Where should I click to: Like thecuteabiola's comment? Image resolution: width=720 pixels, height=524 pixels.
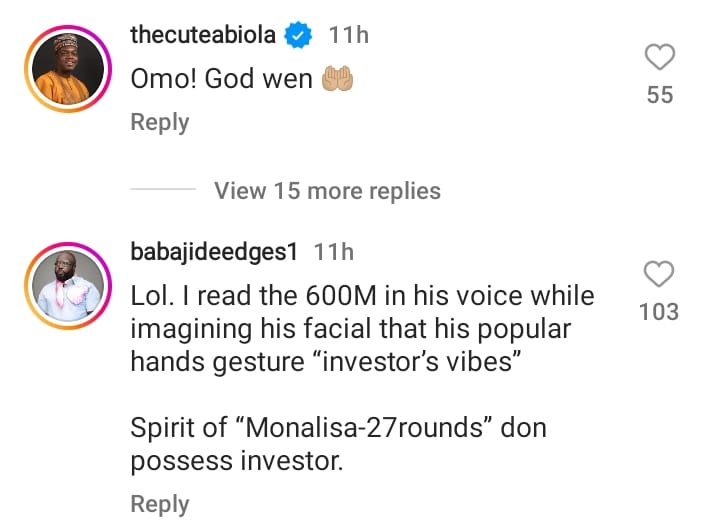click(660, 58)
